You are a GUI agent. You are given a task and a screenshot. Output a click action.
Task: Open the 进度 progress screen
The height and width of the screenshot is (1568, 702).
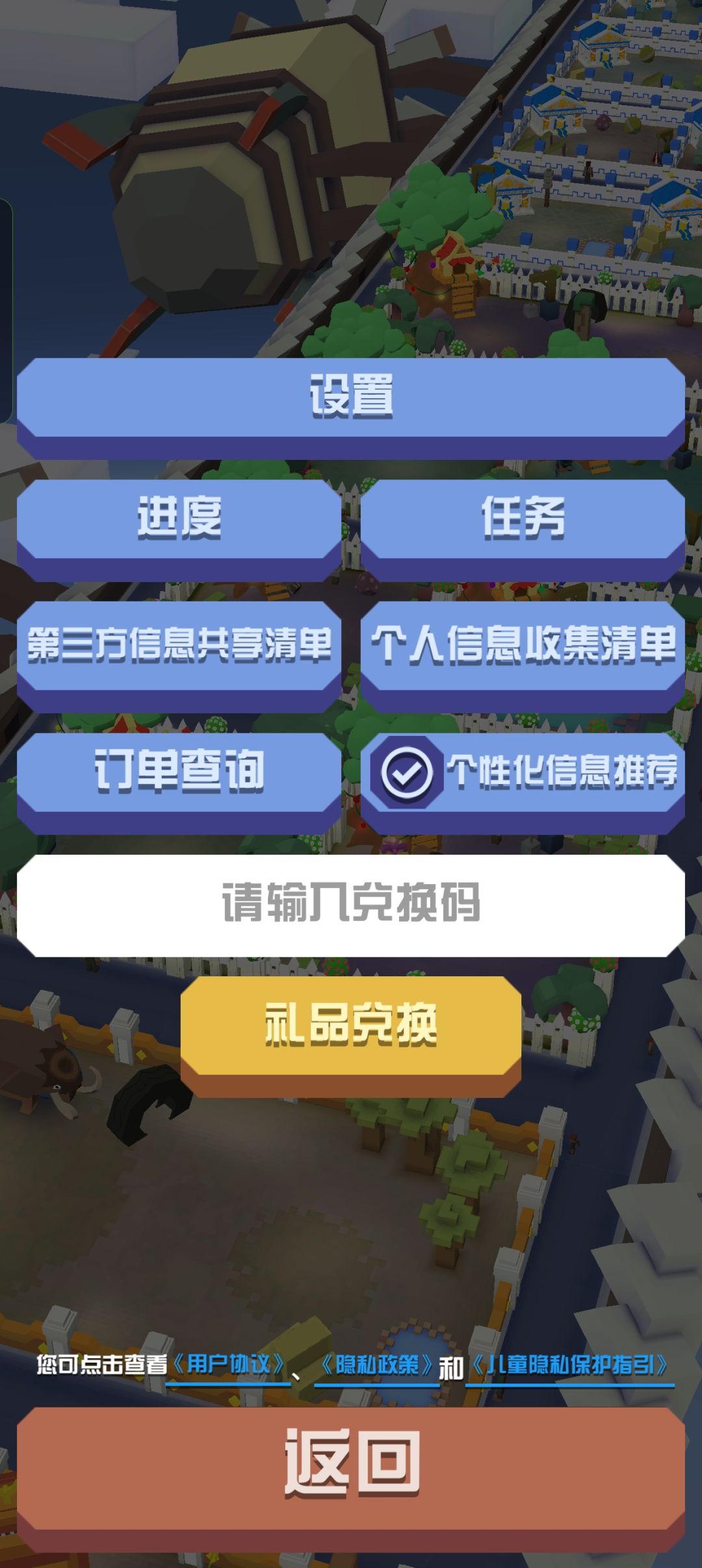(179, 520)
